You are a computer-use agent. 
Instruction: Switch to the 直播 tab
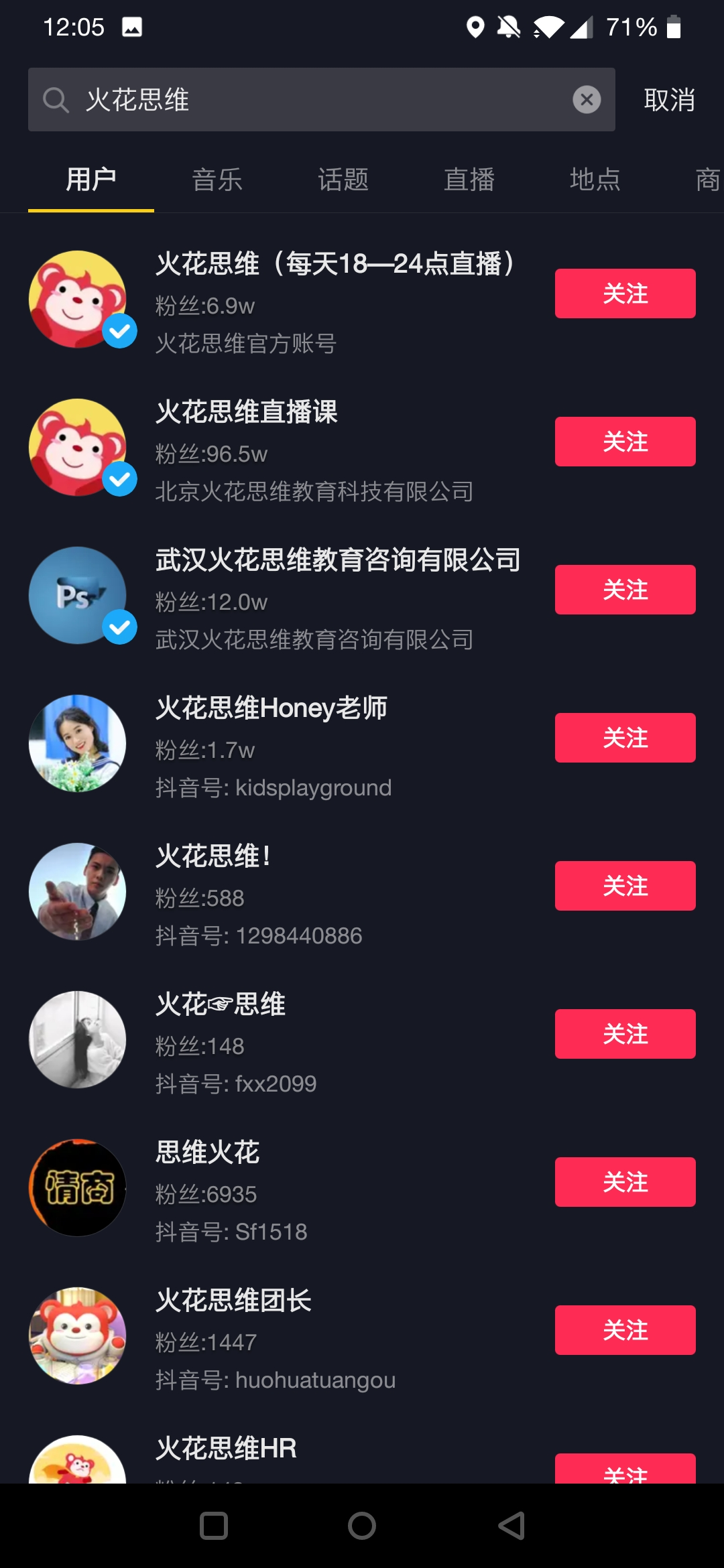[x=469, y=180]
